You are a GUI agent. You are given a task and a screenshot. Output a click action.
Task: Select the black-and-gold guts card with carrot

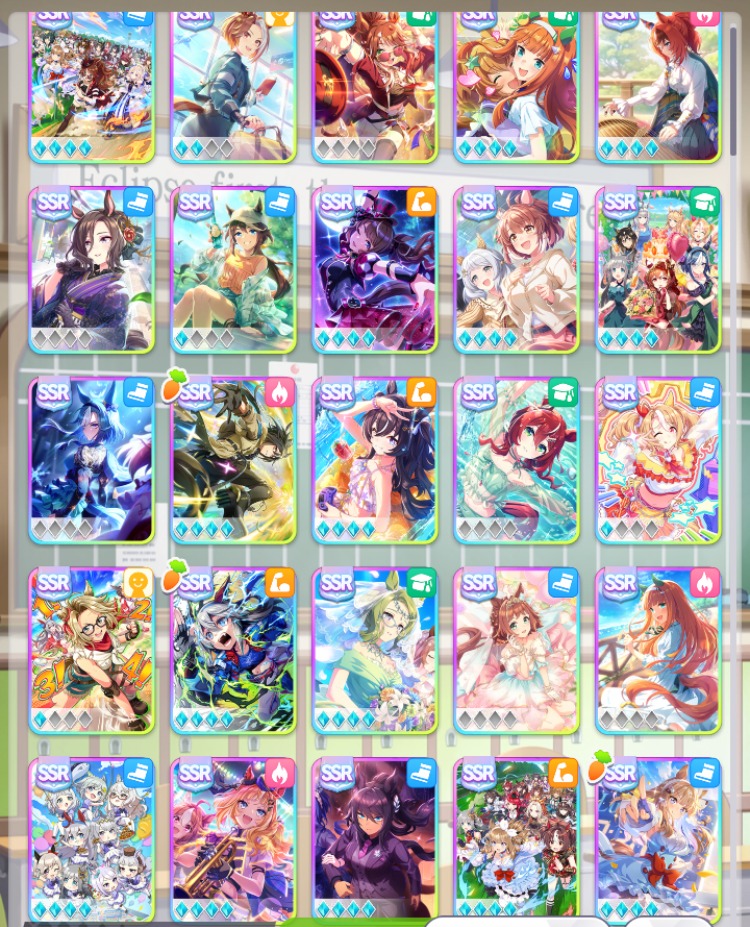[233, 460]
